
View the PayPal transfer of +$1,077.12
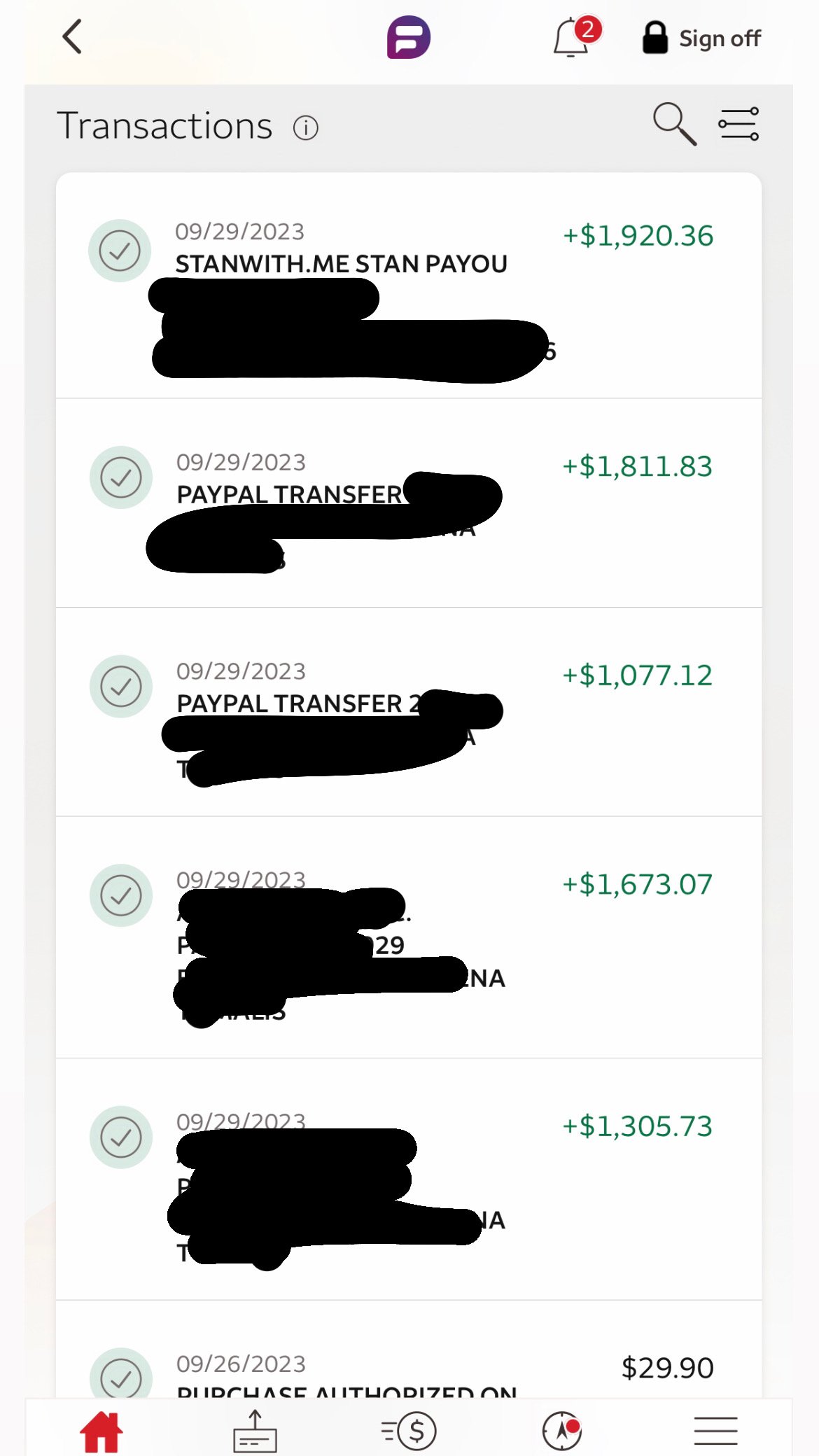pos(409,712)
